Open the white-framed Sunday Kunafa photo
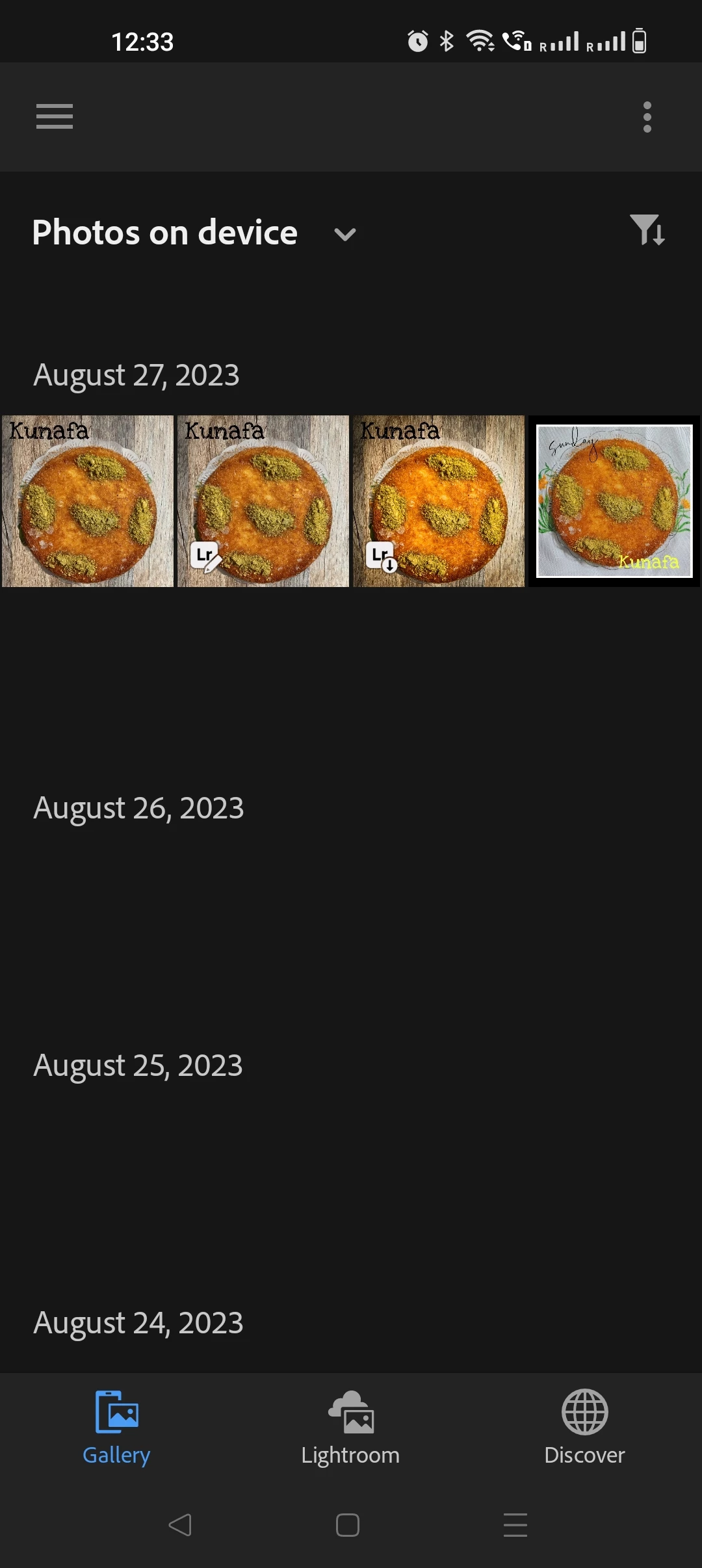The image size is (702, 1568). (x=614, y=501)
